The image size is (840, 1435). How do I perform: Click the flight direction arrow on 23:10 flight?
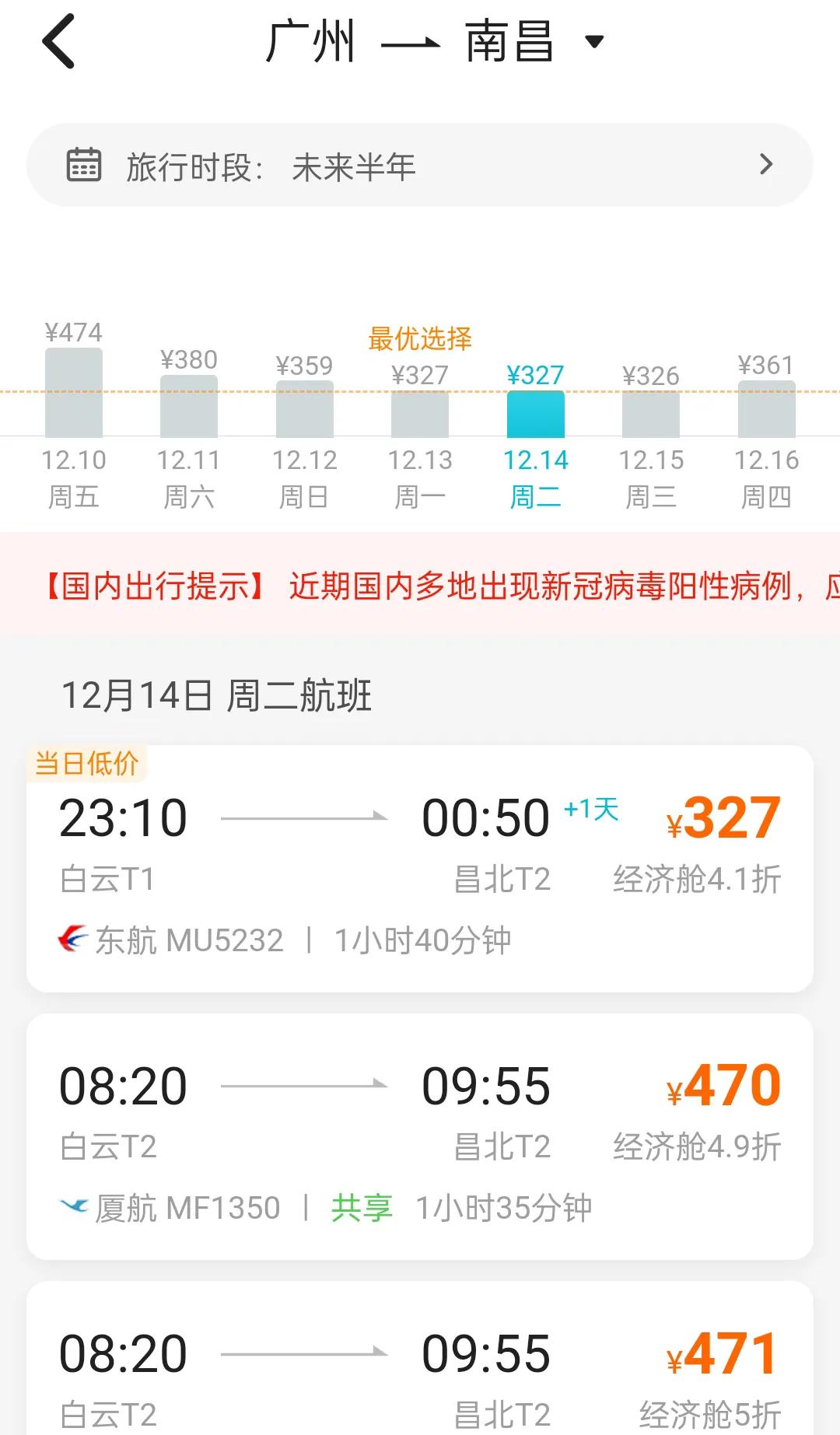click(303, 816)
